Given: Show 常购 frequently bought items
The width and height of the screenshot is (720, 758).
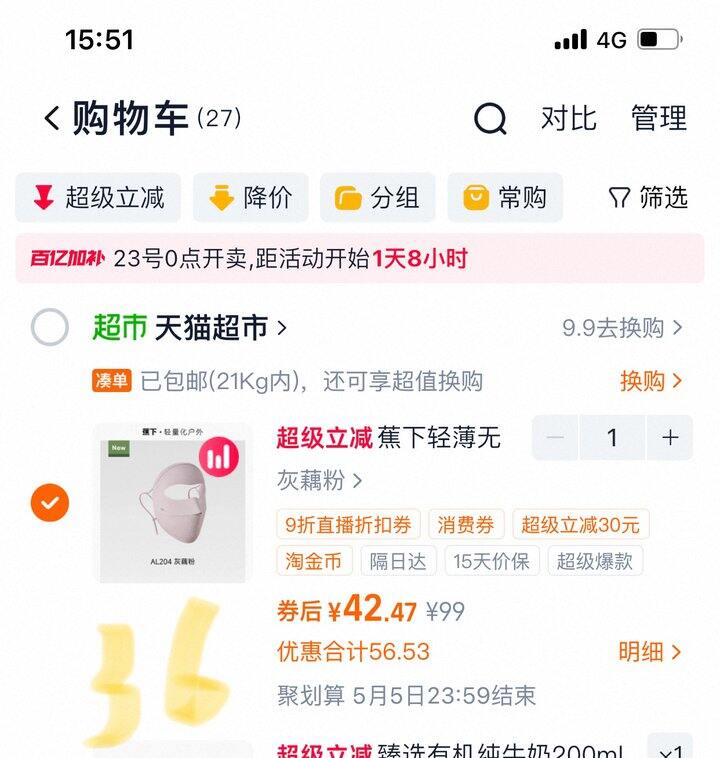Looking at the screenshot, I should click(x=505, y=198).
